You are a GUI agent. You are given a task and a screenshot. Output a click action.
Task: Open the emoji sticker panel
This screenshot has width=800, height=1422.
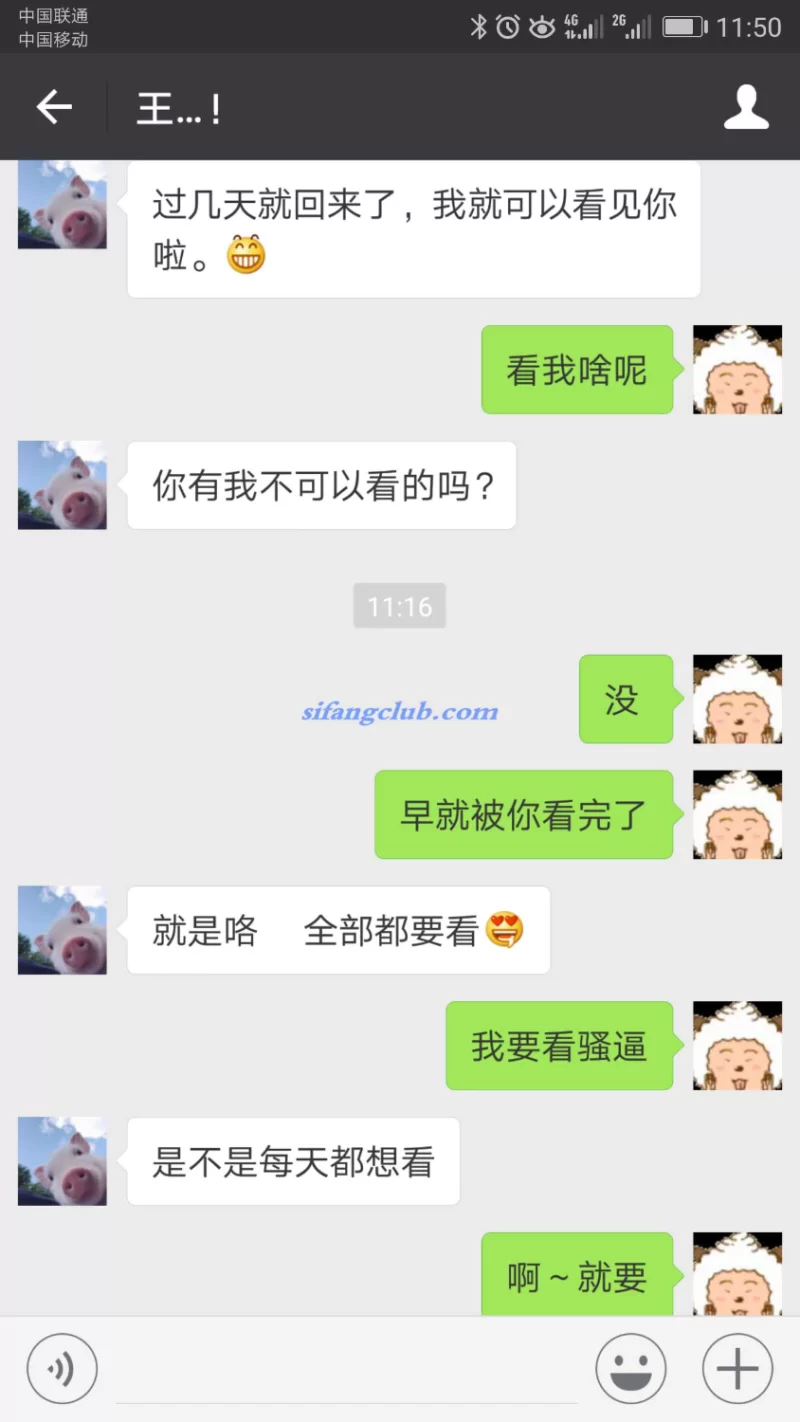point(631,1369)
